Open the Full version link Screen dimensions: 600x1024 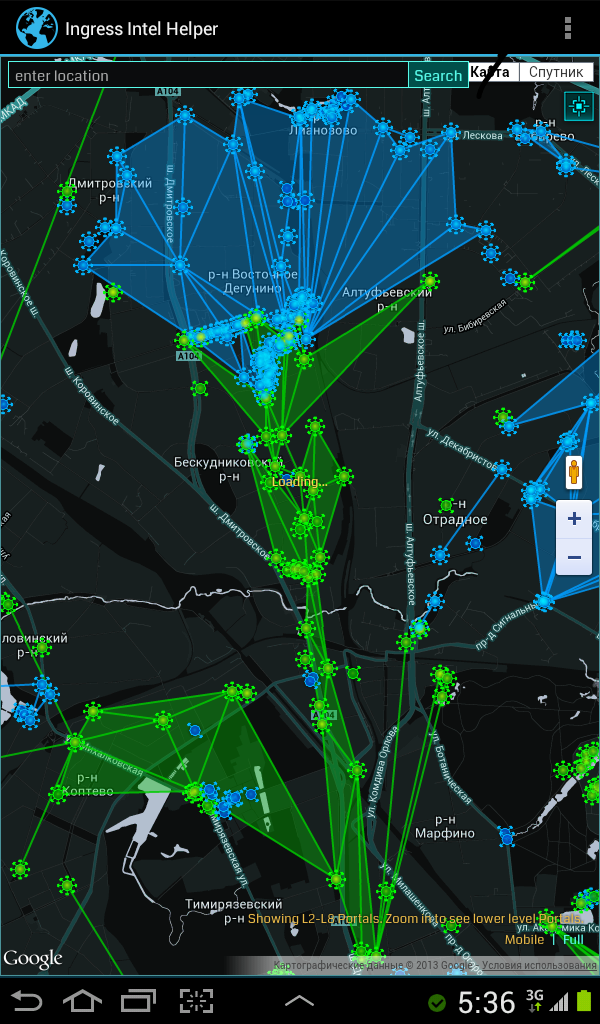tap(573, 939)
